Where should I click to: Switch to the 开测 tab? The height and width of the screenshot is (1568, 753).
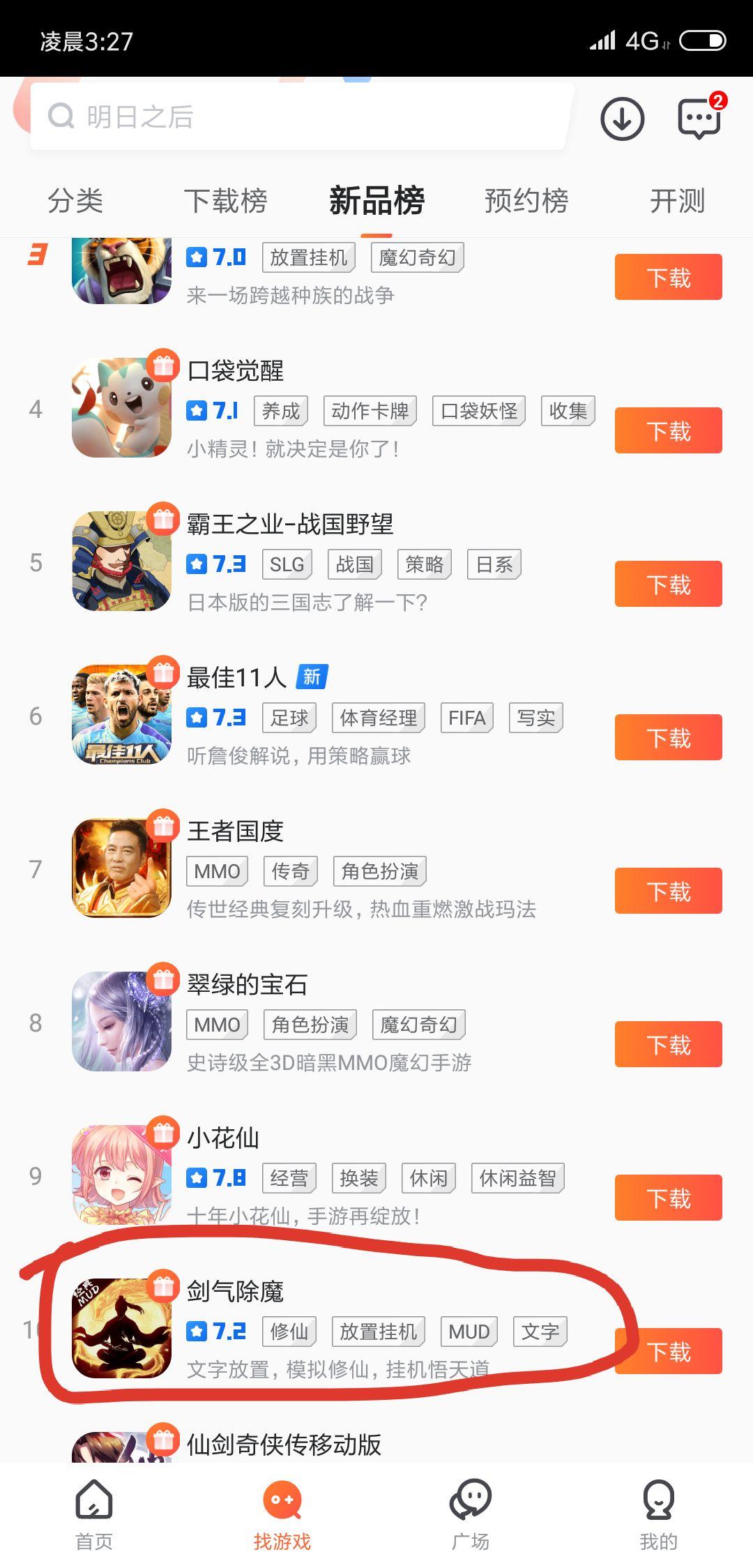click(x=677, y=201)
